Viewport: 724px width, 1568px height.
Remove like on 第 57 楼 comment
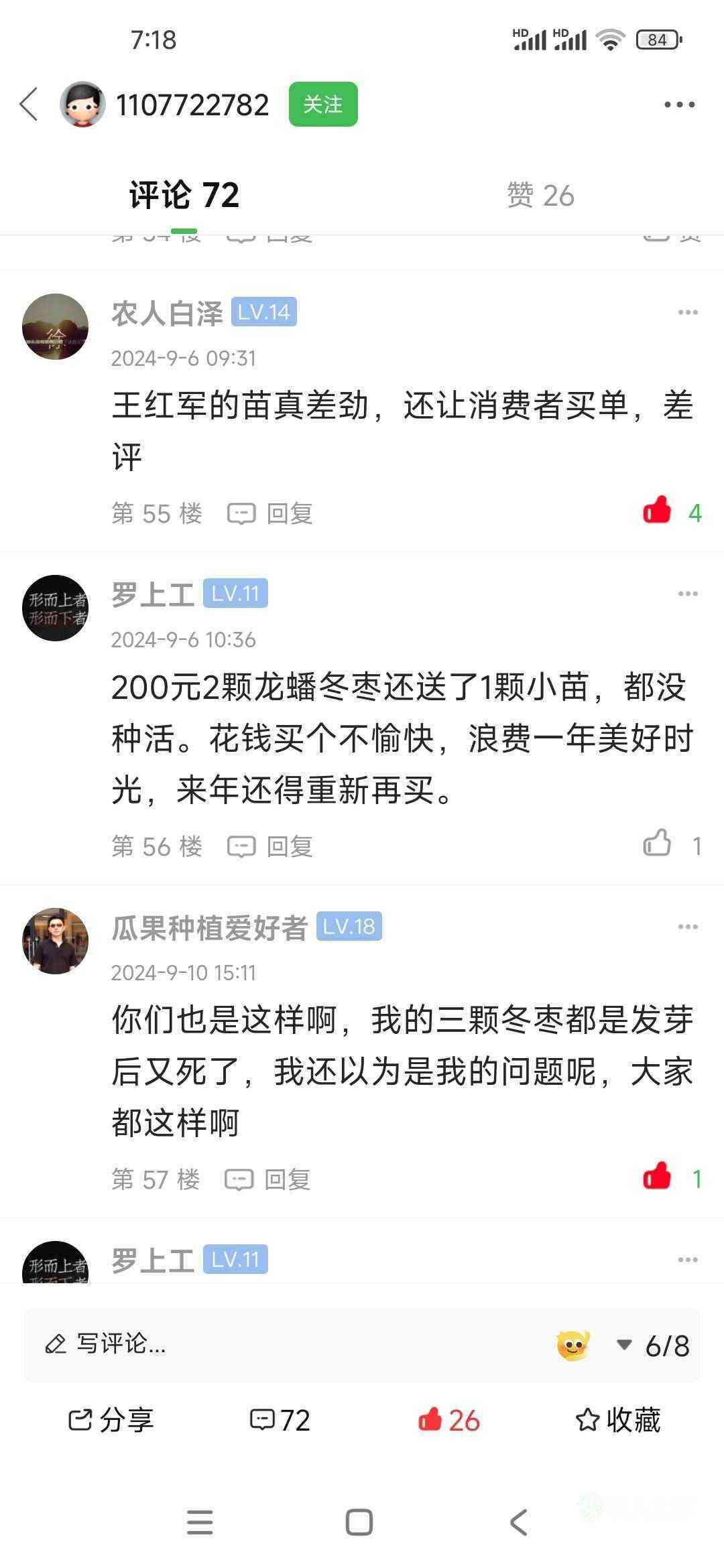657,1177
